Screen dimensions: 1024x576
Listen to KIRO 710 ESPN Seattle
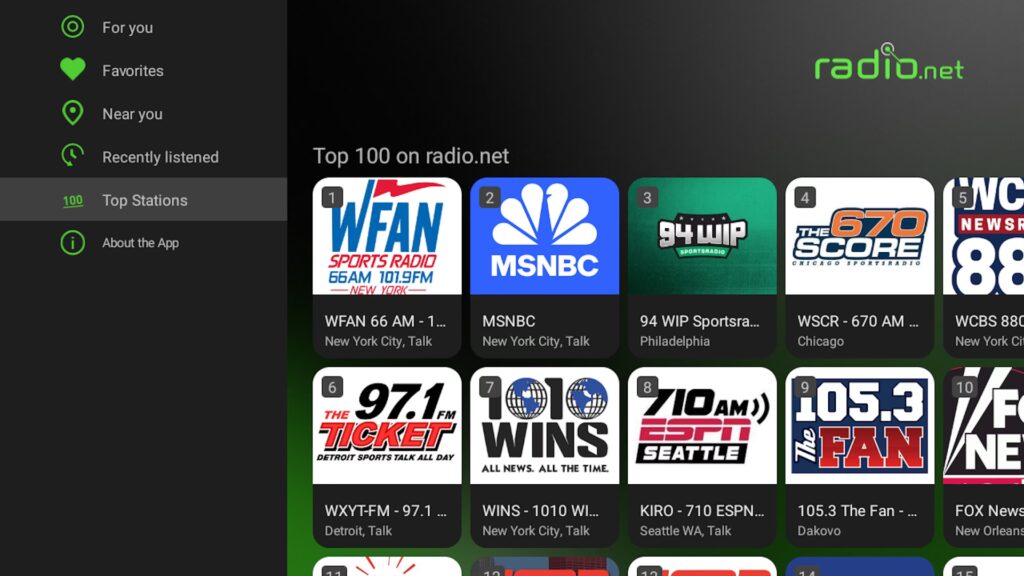point(702,457)
